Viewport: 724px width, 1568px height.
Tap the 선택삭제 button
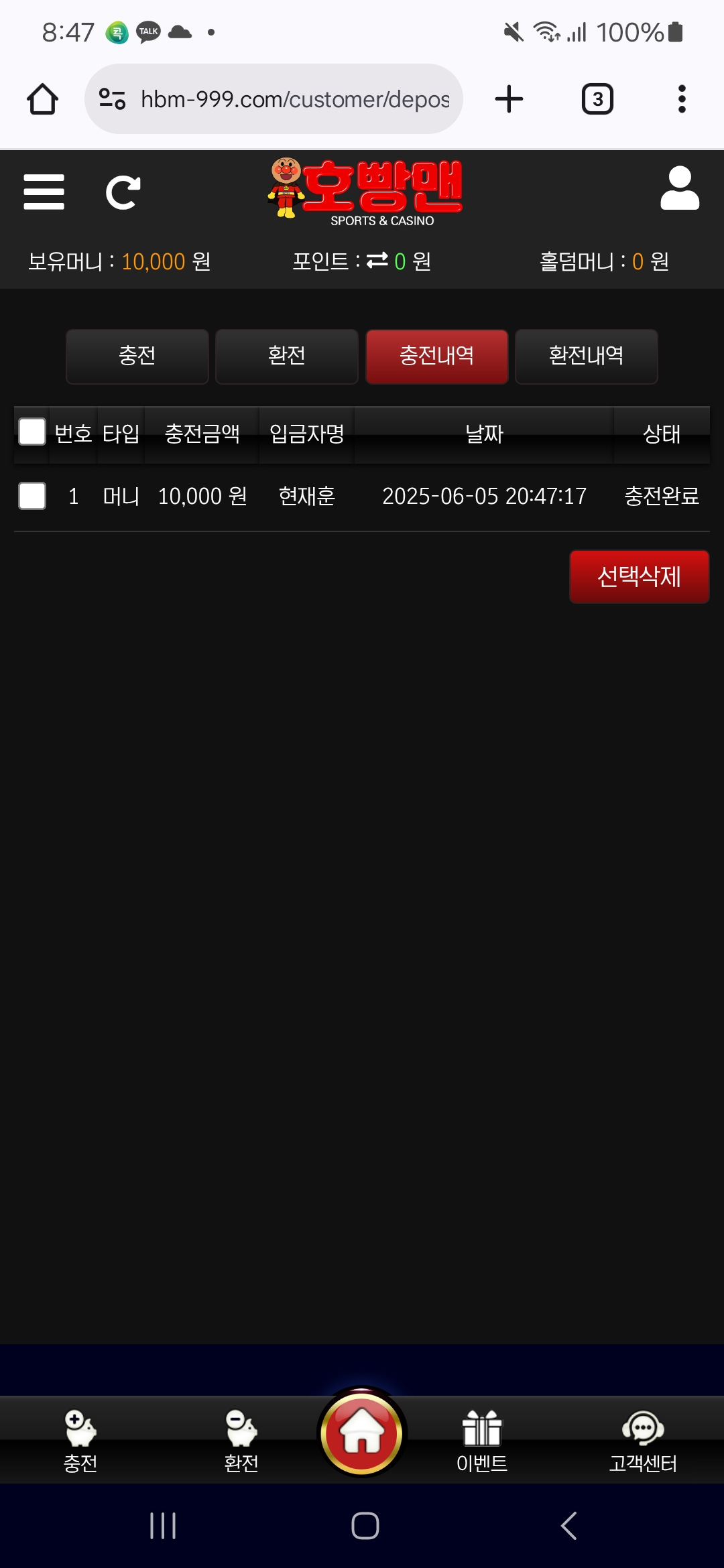pyautogui.click(x=639, y=576)
